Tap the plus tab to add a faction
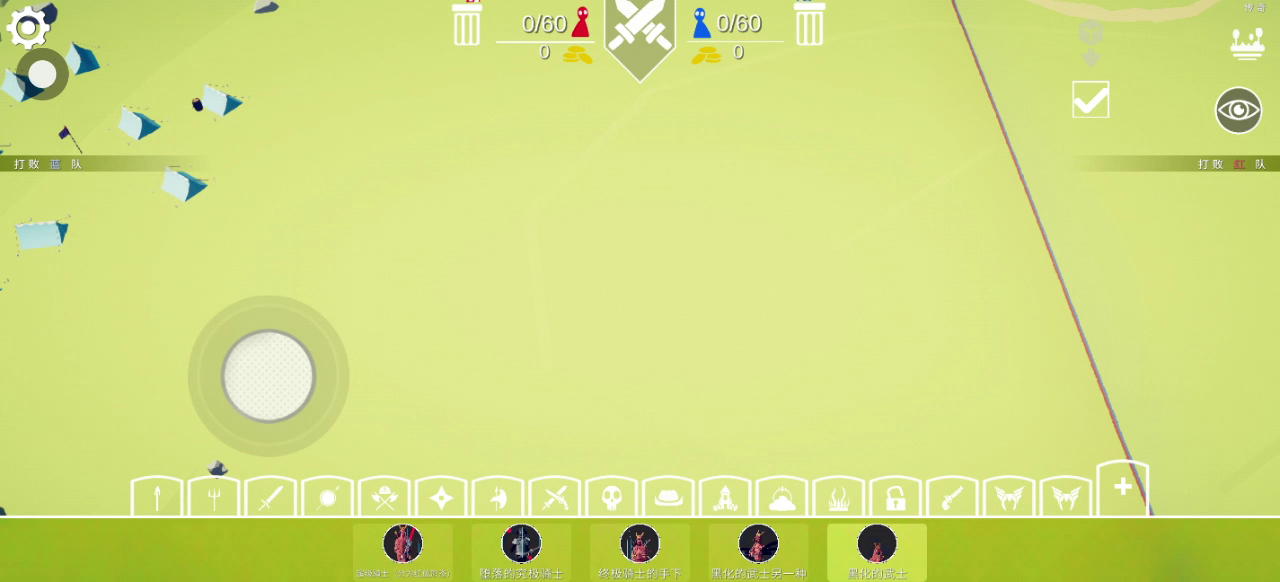Screen dimensions: 1280x582 coord(1123,488)
